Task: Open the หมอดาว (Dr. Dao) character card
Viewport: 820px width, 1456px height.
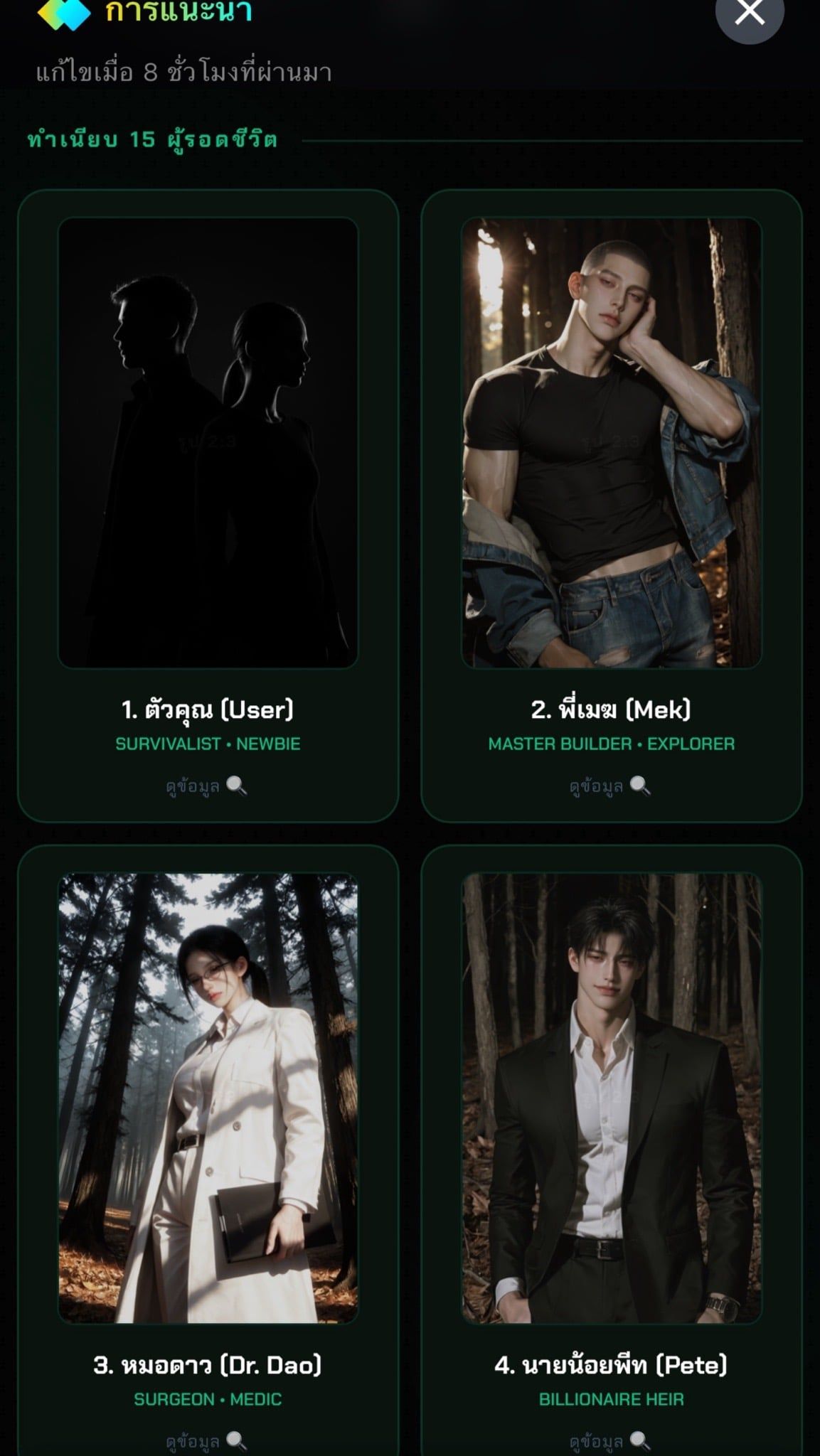Action: tap(208, 1152)
